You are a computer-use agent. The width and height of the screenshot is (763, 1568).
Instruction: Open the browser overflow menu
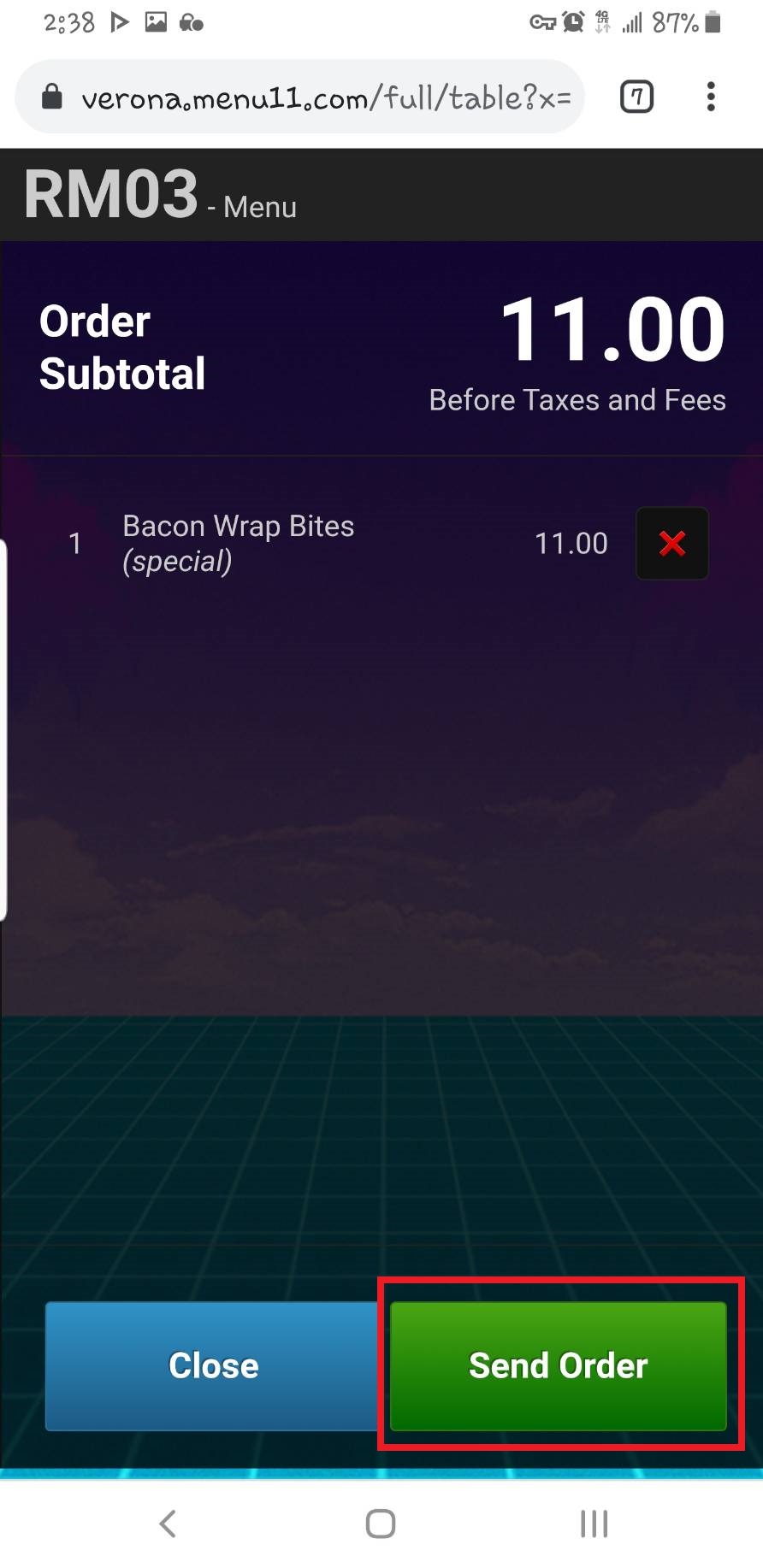(x=711, y=97)
